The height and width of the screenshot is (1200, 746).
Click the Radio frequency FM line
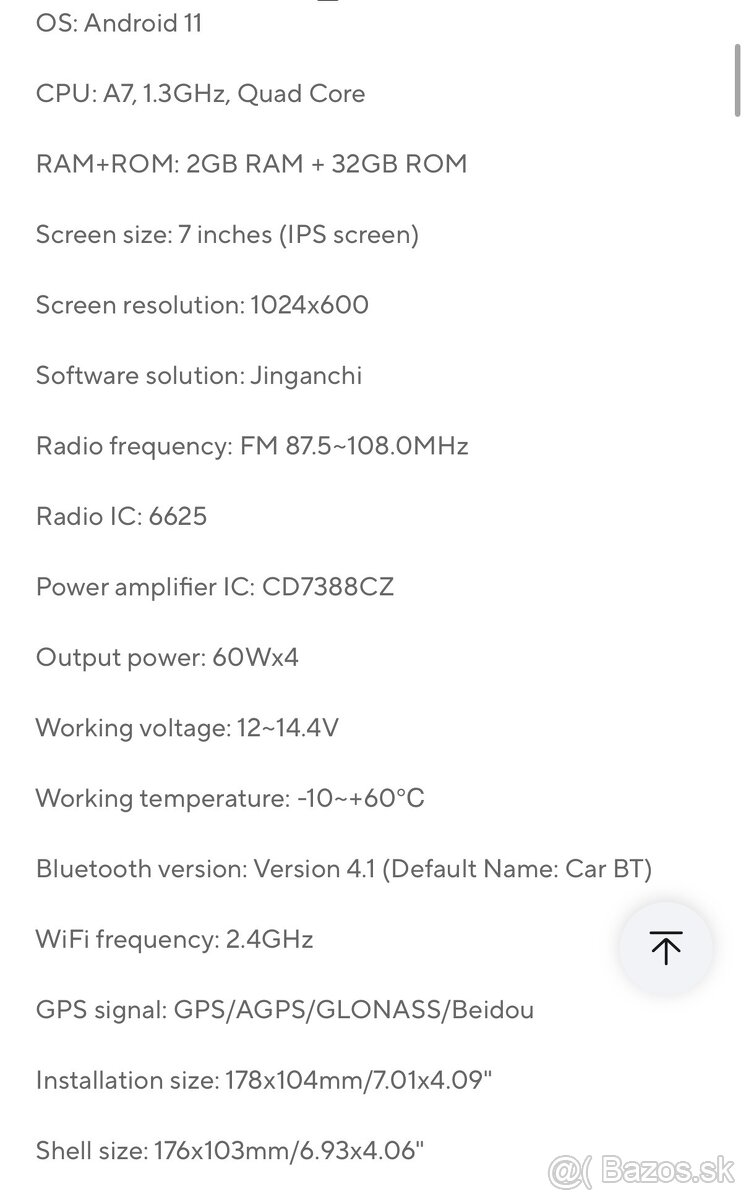click(x=252, y=446)
